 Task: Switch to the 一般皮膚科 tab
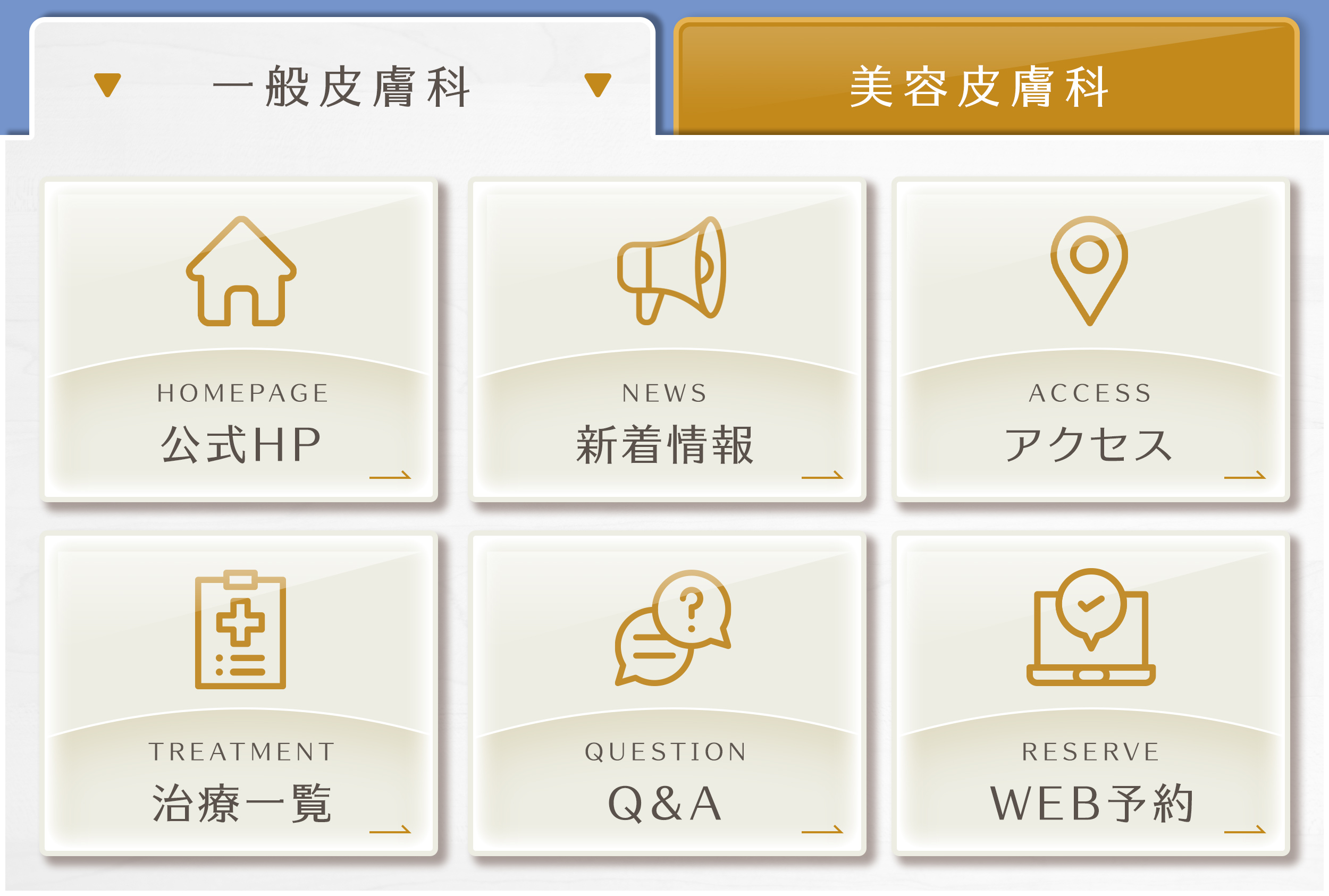pos(342,86)
